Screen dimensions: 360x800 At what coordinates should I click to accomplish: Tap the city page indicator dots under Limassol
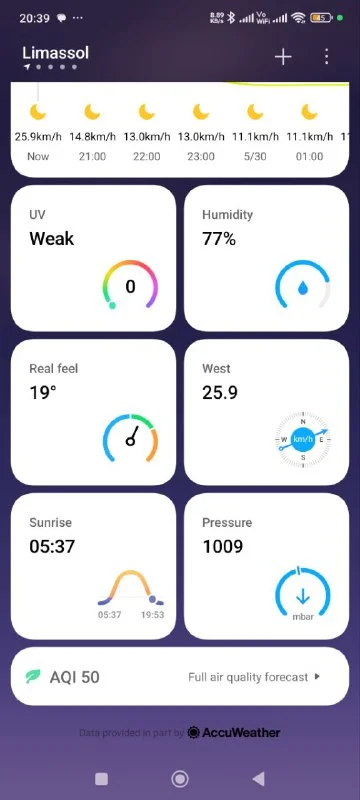tap(50, 67)
